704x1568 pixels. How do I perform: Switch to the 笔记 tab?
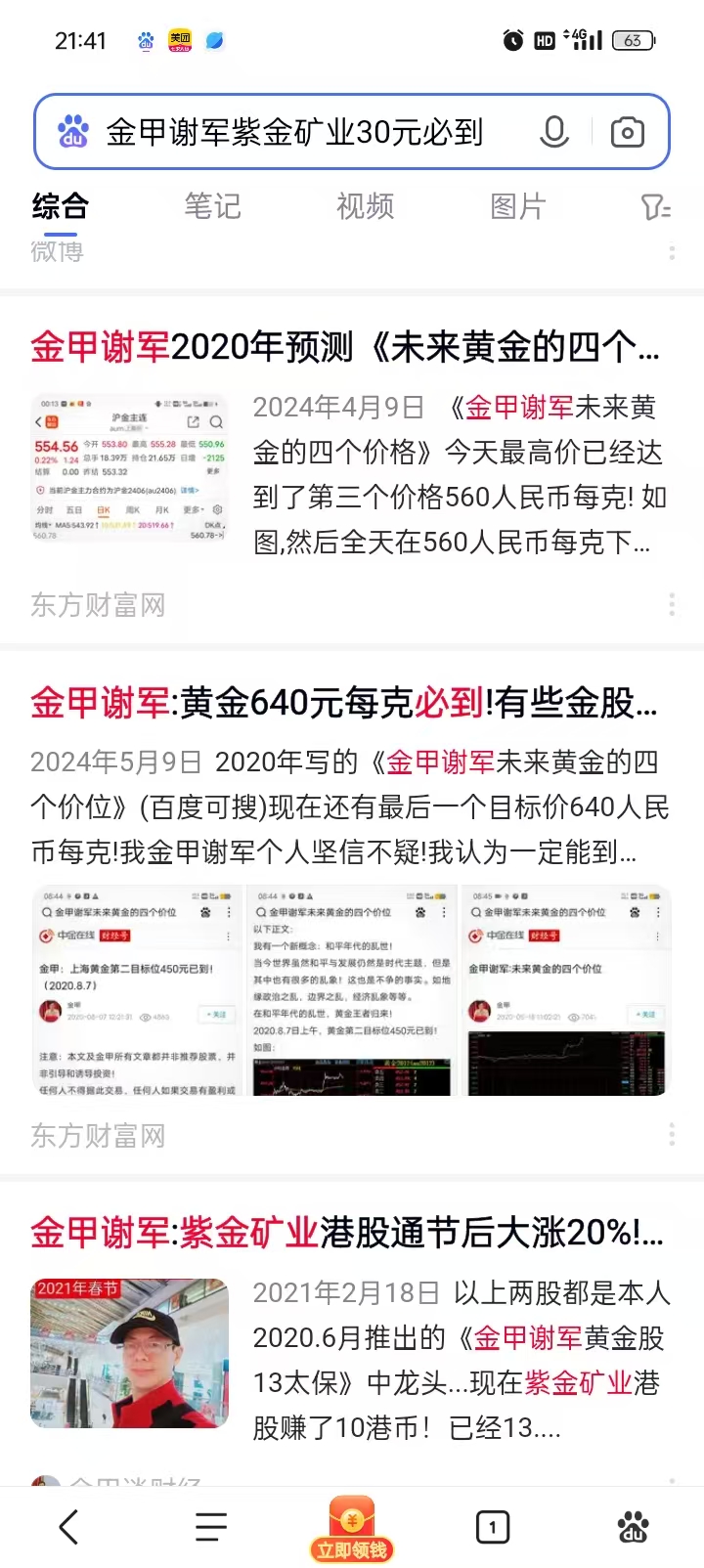[x=212, y=206]
